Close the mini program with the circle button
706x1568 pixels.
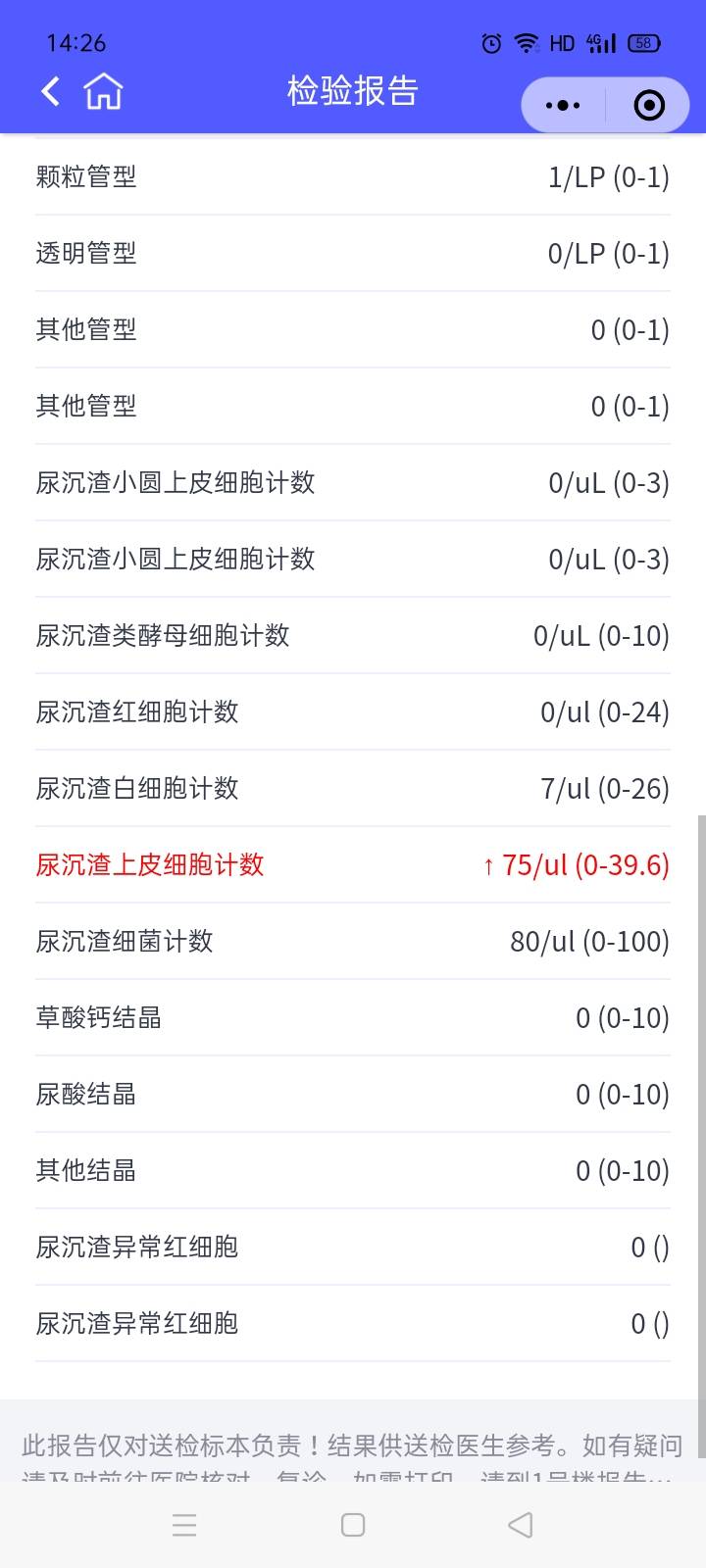[x=649, y=105]
